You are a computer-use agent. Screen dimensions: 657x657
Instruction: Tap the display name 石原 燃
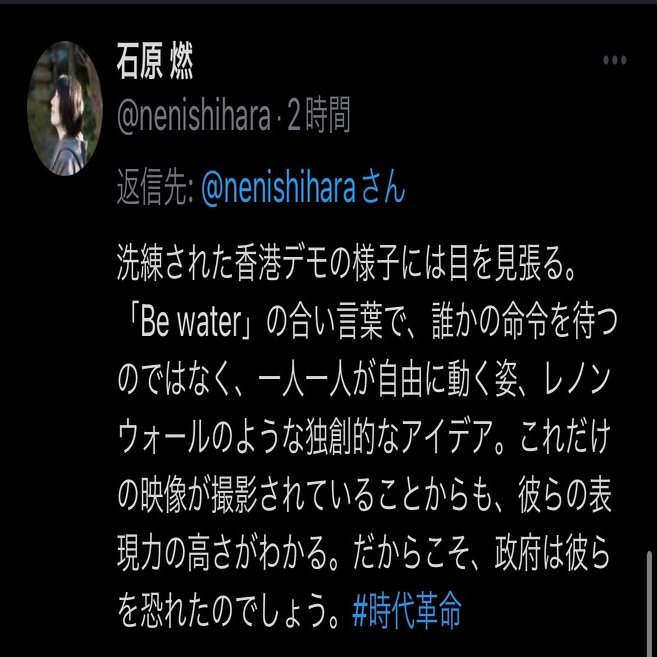[155, 64]
